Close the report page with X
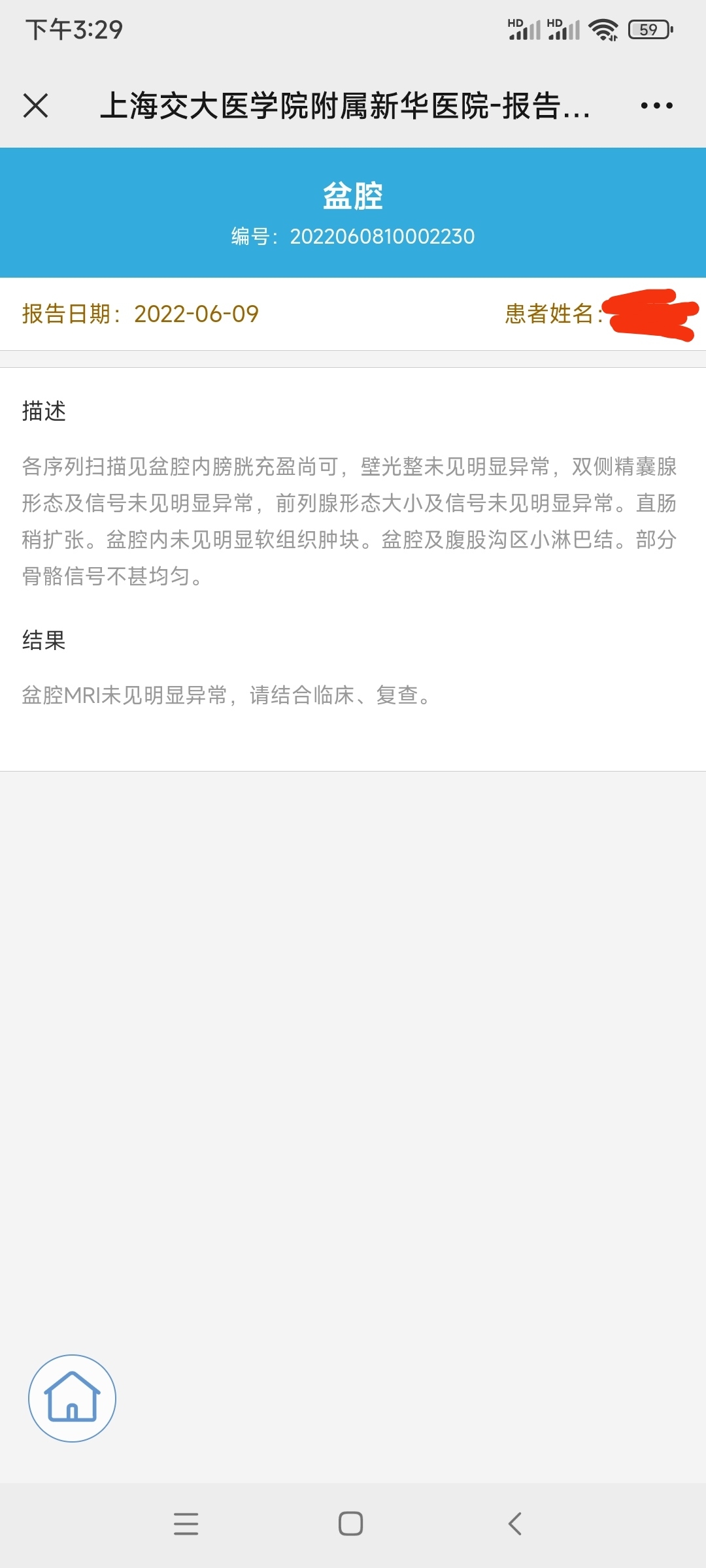The height and width of the screenshot is (1568, 706). pyautogui.click(x=35, y=105)
